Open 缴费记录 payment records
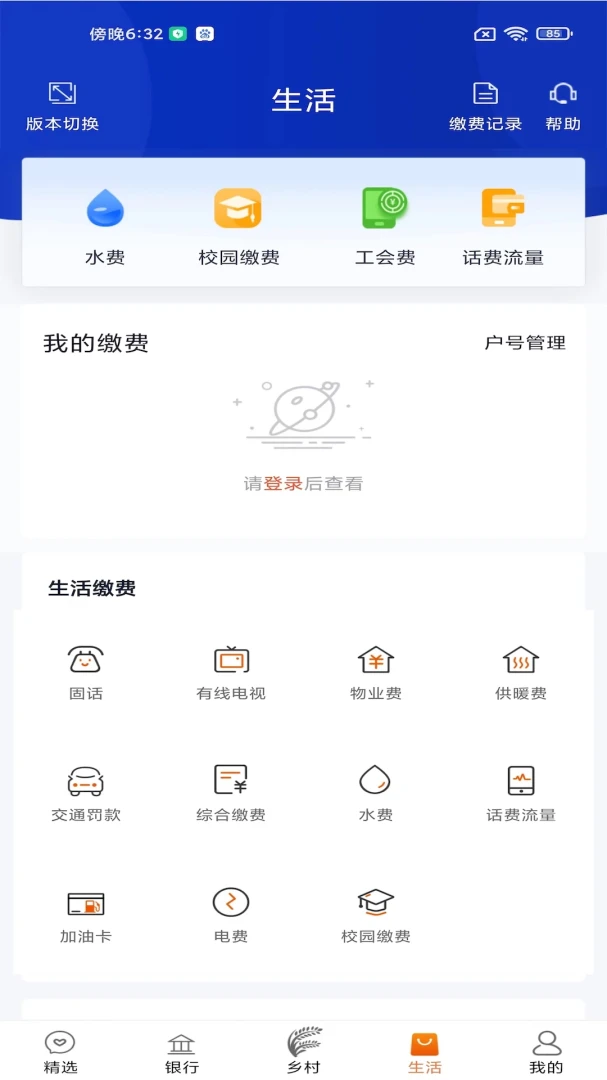 pos(485,106)
